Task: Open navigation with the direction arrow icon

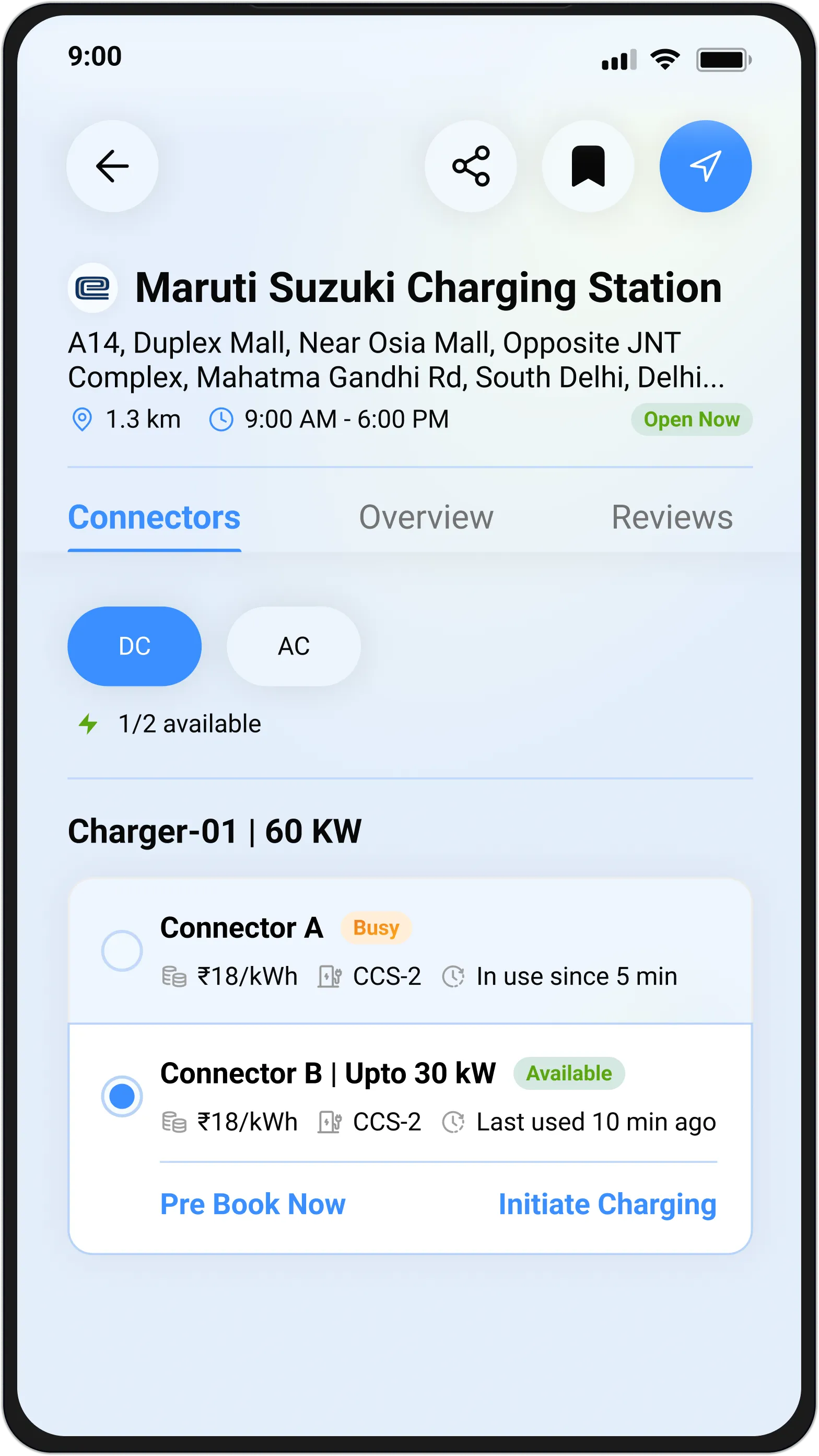Action: click(705, 165)
